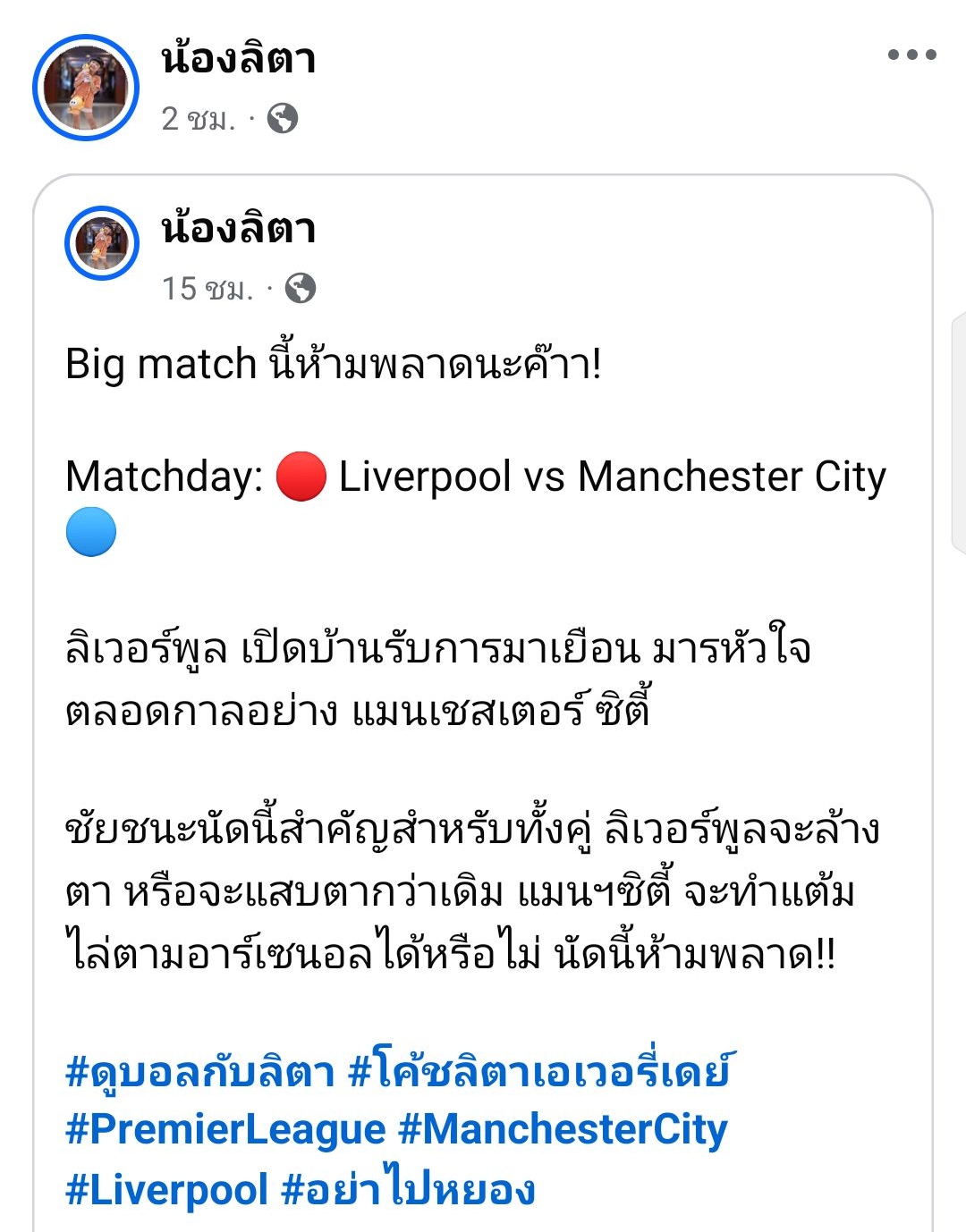Open น้องลิตา name inside the shared post

pyautogui.click(x=238, y=229)
